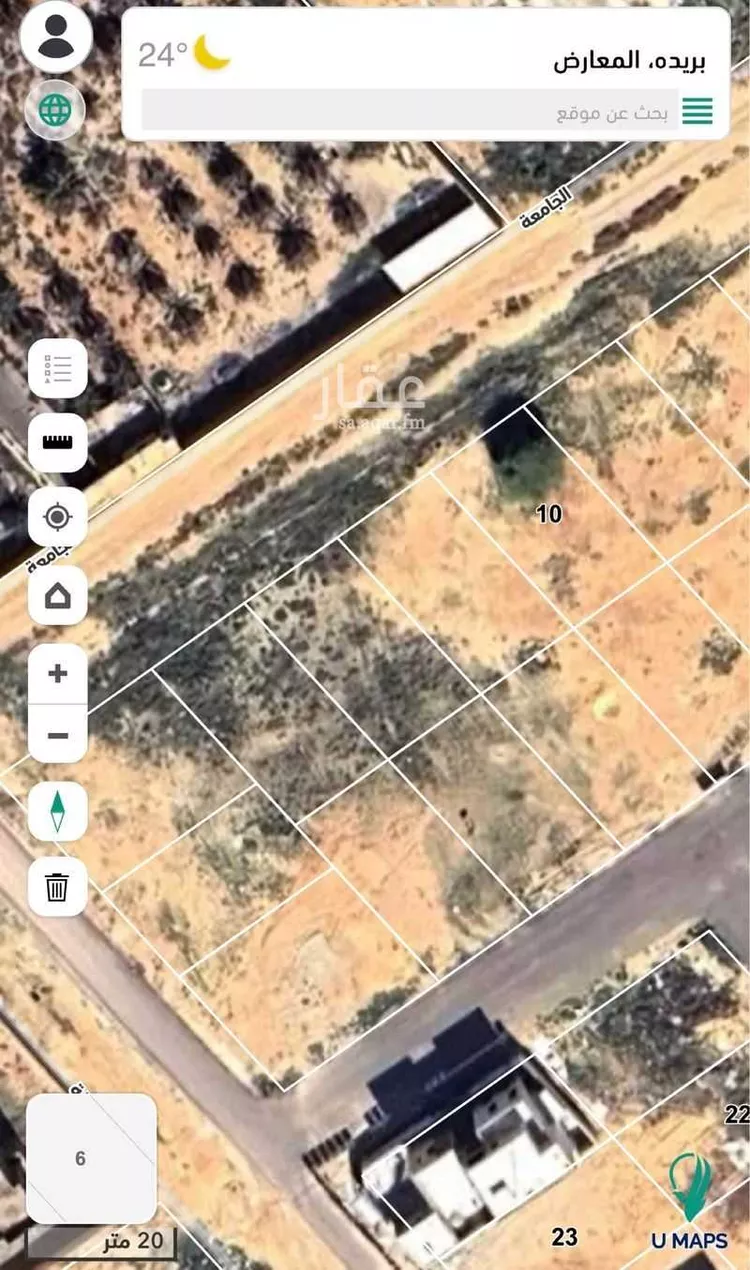Tap the globe language icon
Image resolution: width=750 pixels, height=1270 pixels.
56,109
